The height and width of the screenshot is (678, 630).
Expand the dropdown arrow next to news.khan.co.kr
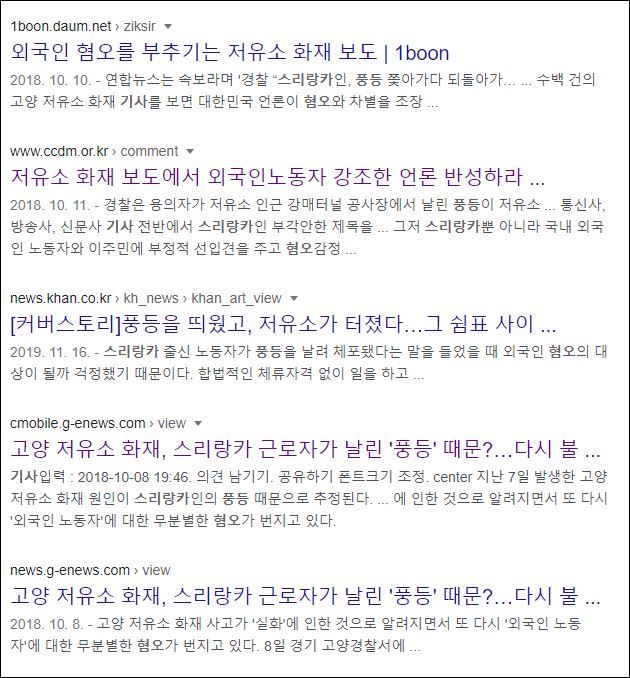point(294,299)
